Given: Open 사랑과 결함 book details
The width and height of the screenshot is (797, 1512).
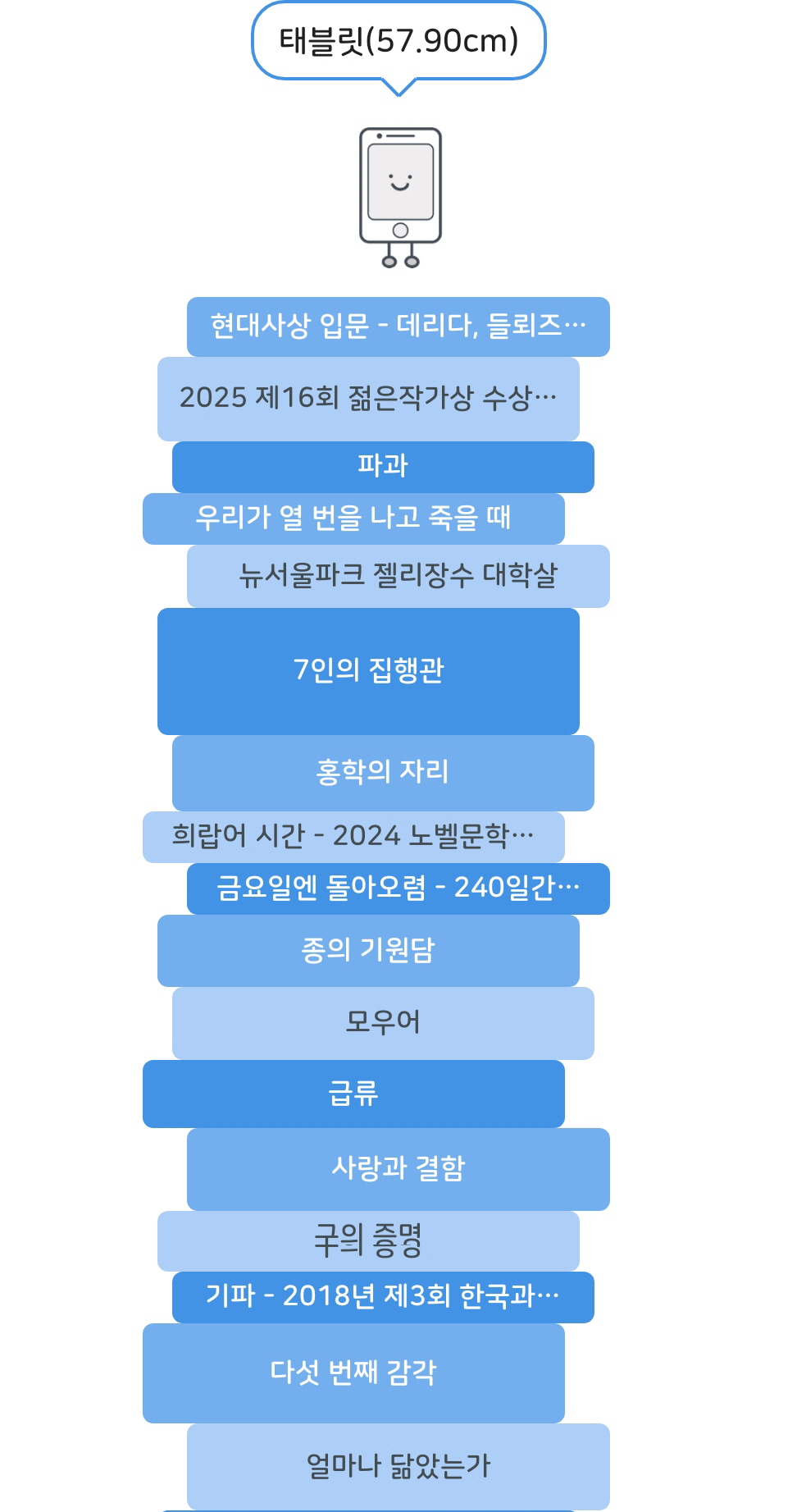Looking at the screenshot, I should 398,1169.
